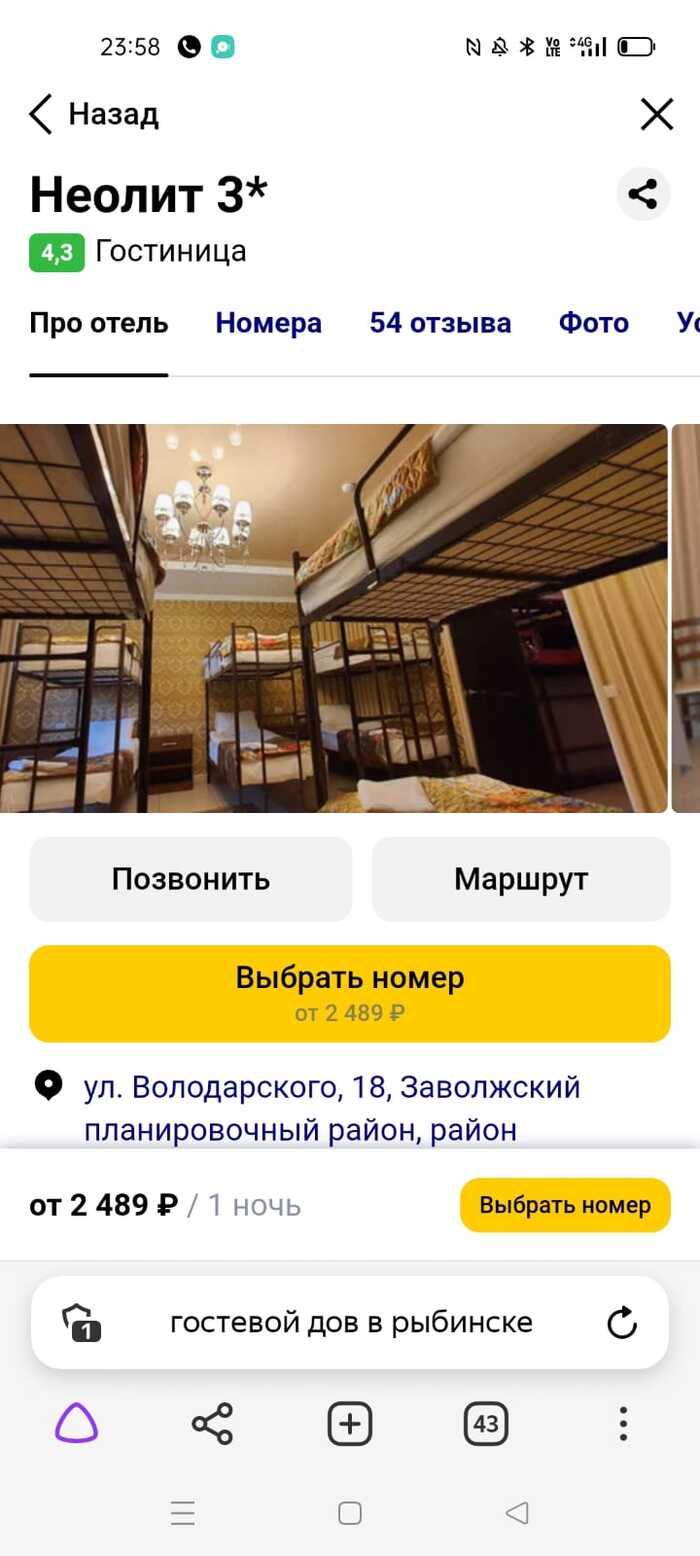Close the hotel page with X
This screenshot has height=1556, width=700.
[x=656, y=115]
